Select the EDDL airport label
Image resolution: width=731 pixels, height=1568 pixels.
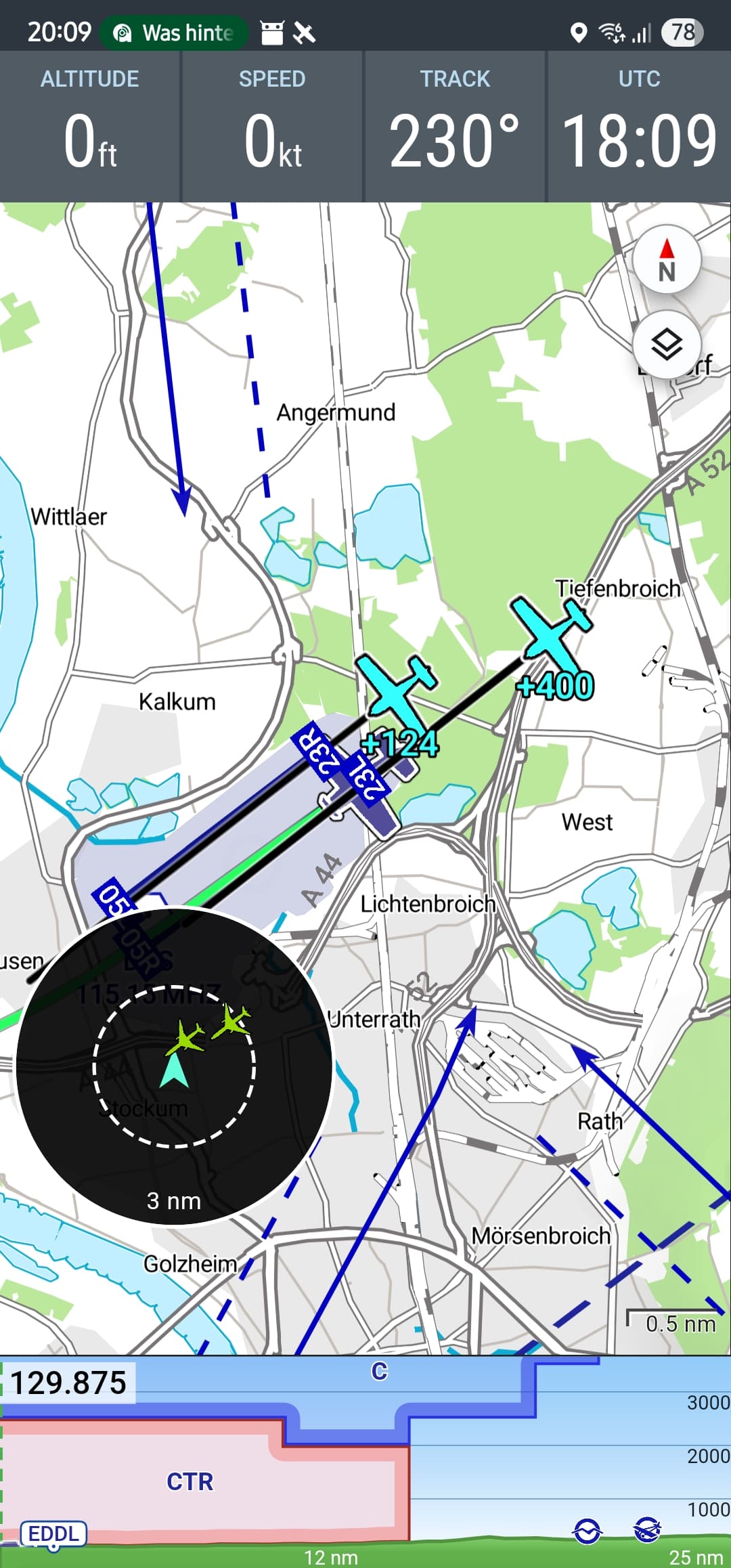[x=53, y=1533]
